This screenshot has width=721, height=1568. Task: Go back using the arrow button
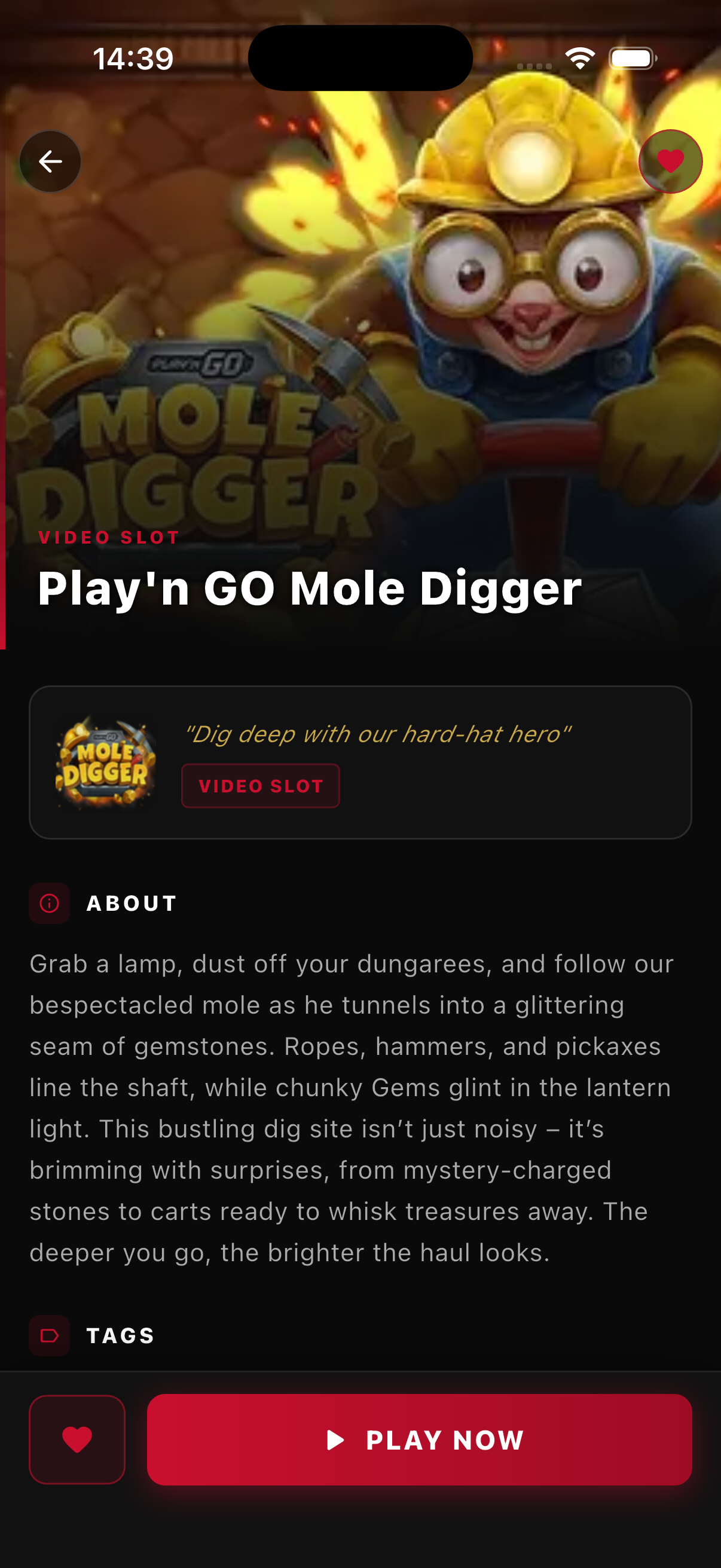50,161
